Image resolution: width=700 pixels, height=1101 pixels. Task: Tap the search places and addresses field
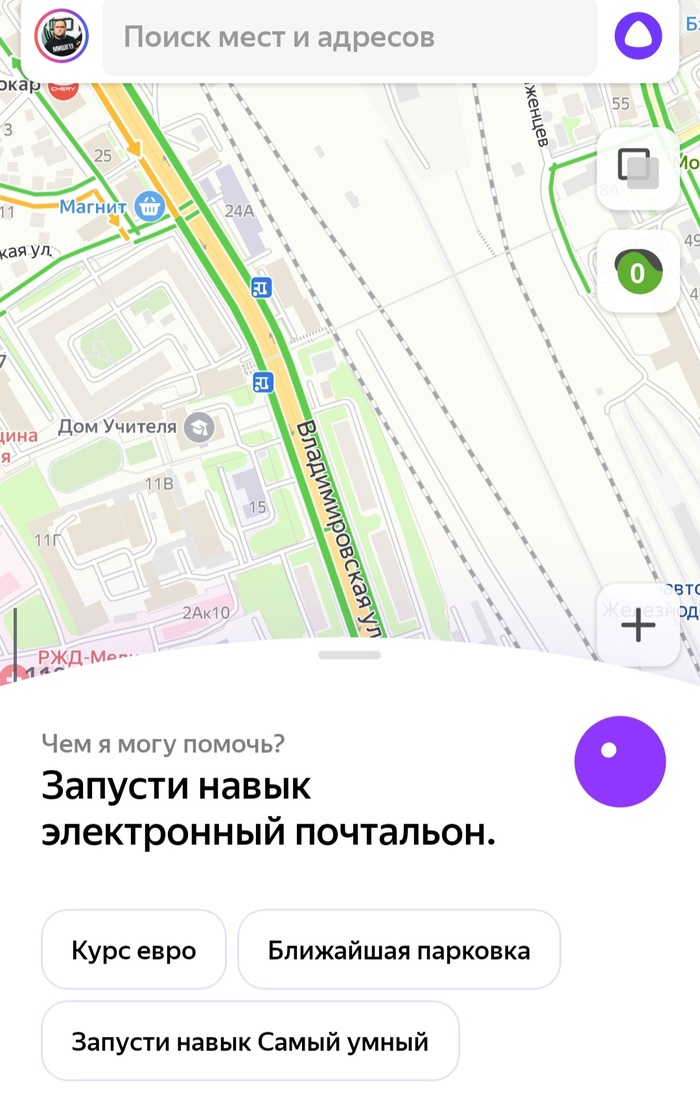coord(350,38)
